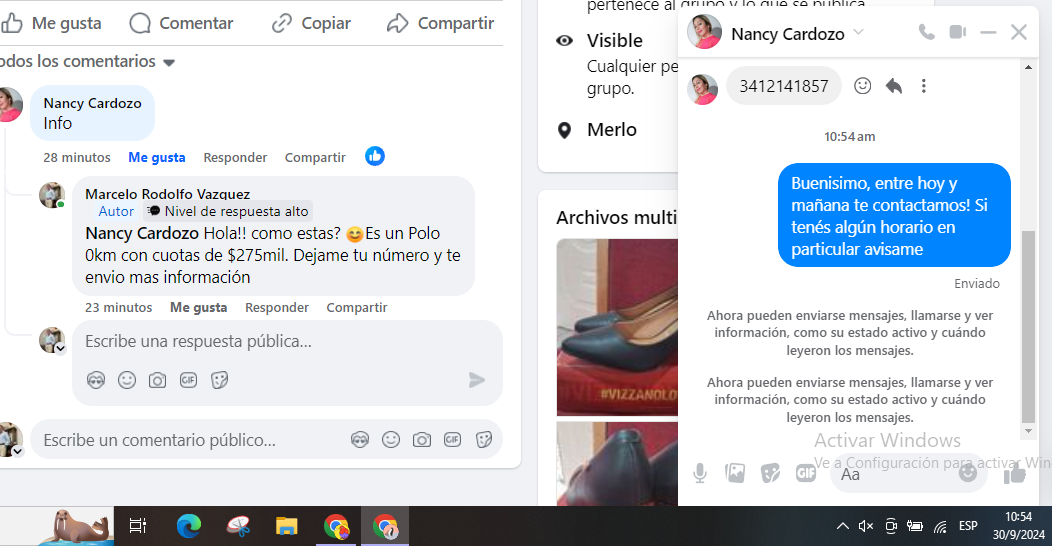This screenshot has width=1052, height=546.
Task: Type in Escribe una respuesta pública field
Action: pyautogui.click(x=260, y=342)
